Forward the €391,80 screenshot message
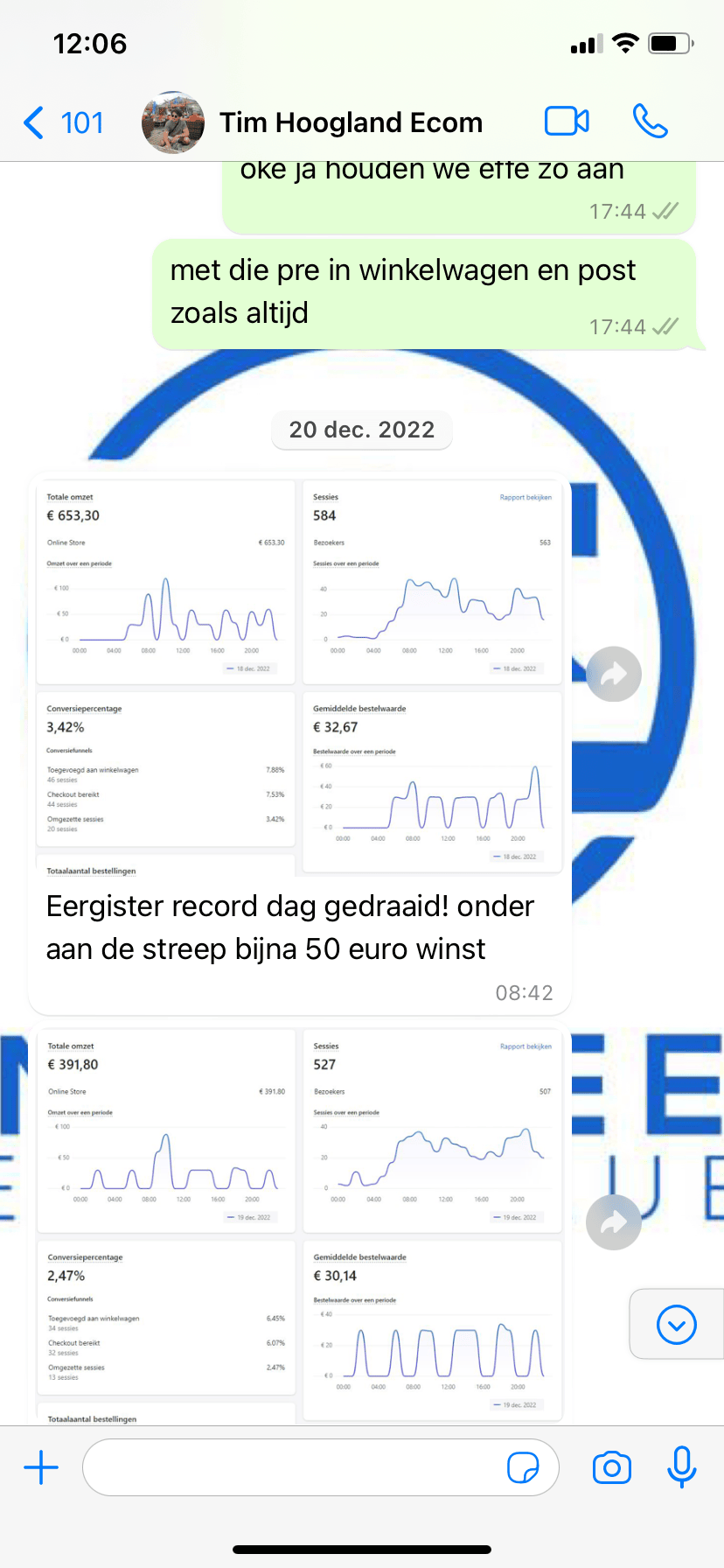724x1568 pixels. point(614,1222)
